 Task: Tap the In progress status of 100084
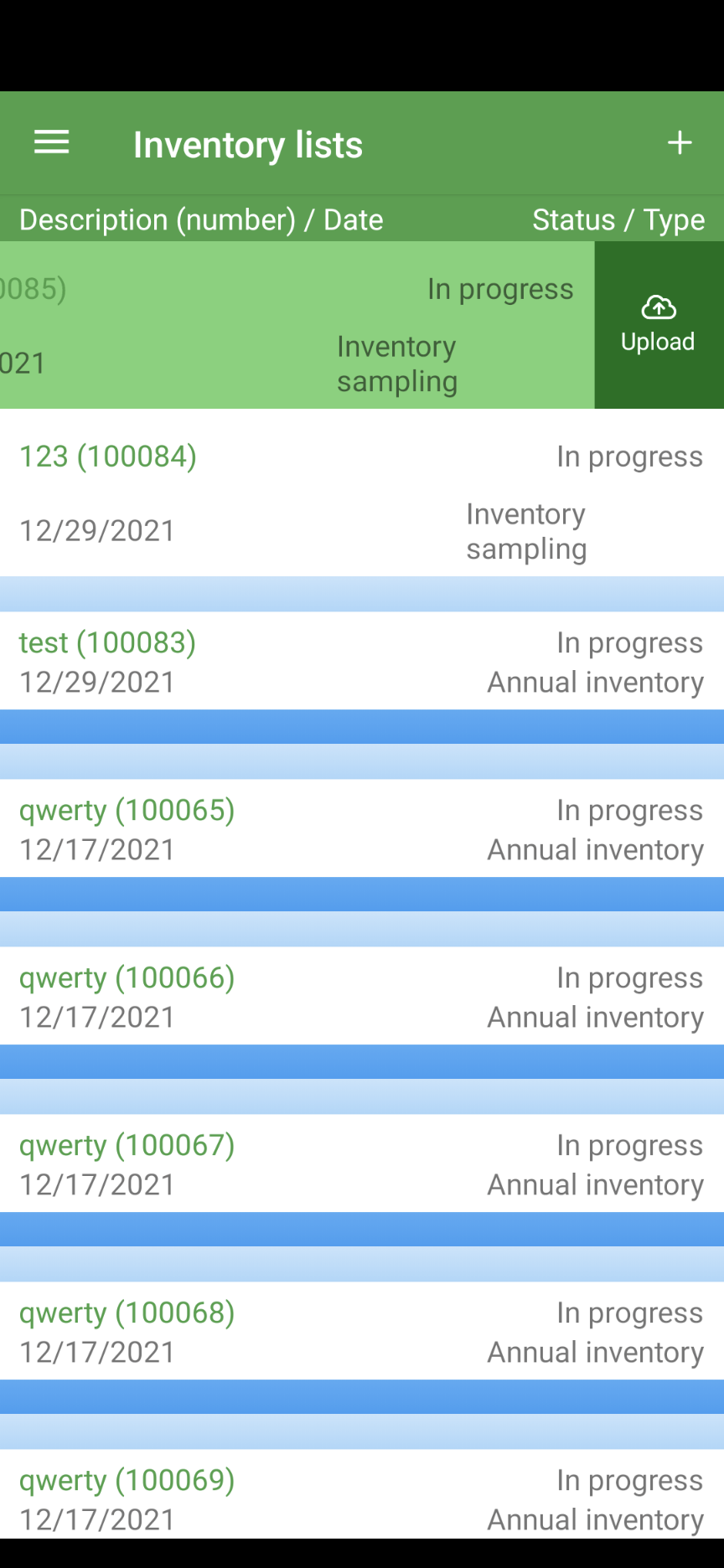(x=629, y=456)
